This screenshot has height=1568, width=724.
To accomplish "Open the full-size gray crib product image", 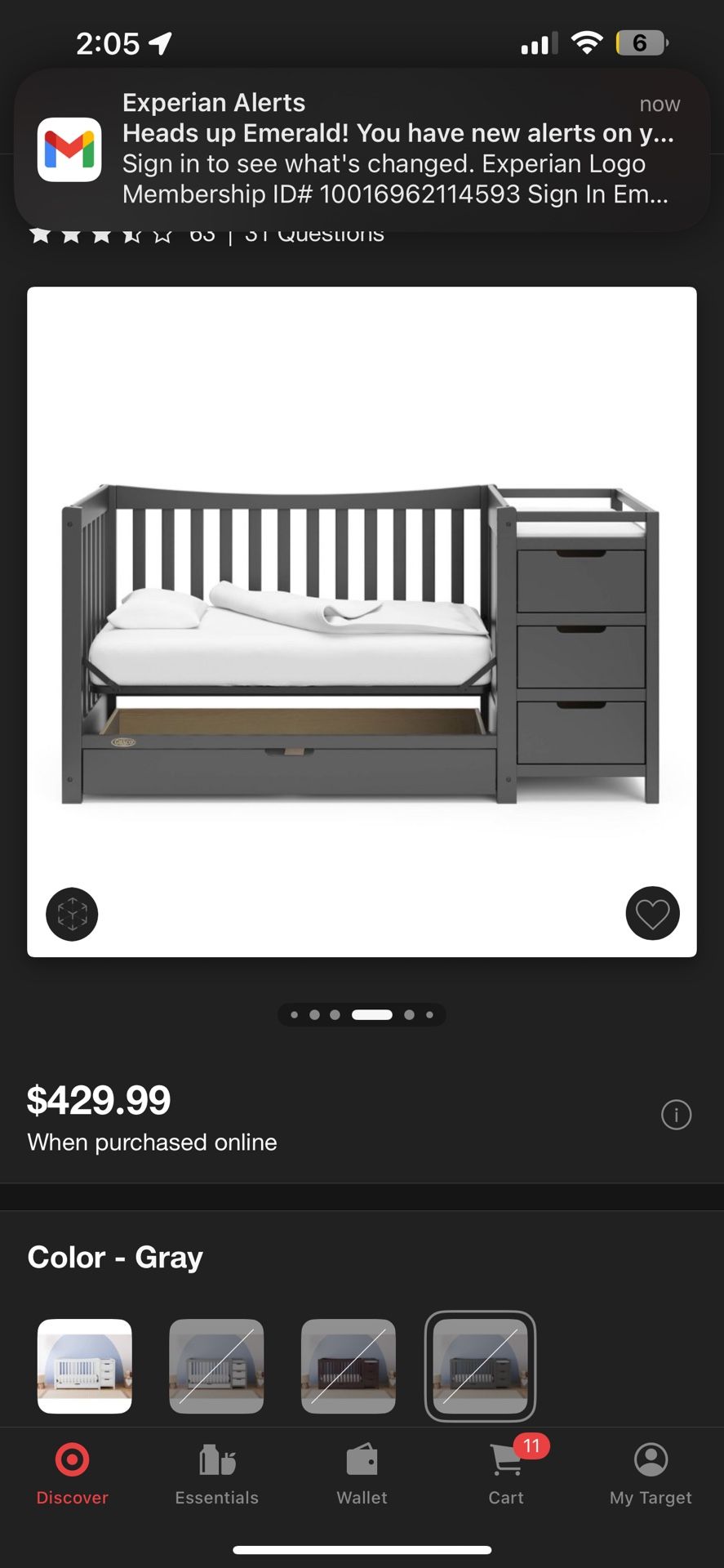I will (362, 621).
